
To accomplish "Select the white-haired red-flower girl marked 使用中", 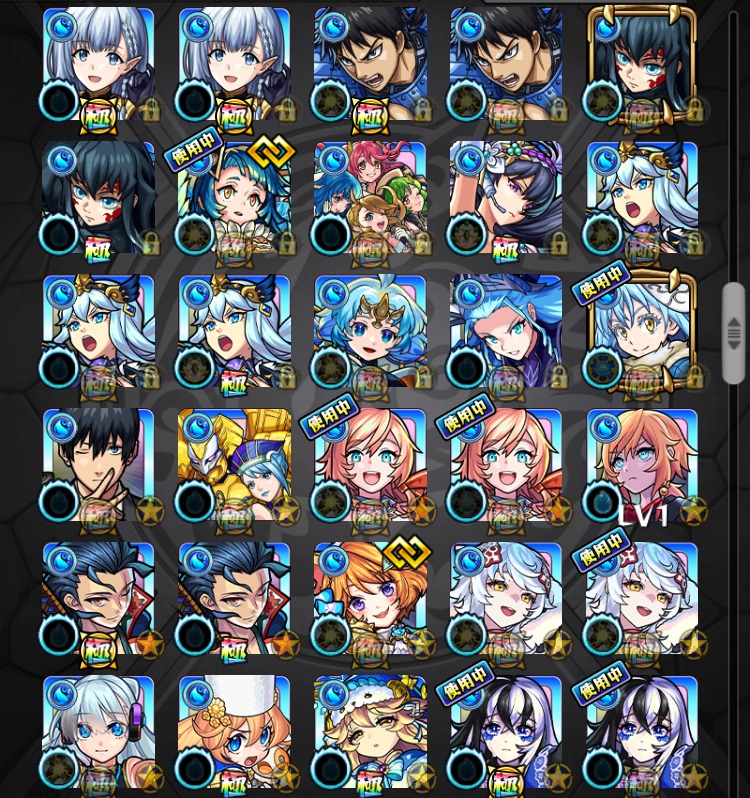I will click(641, 598).
